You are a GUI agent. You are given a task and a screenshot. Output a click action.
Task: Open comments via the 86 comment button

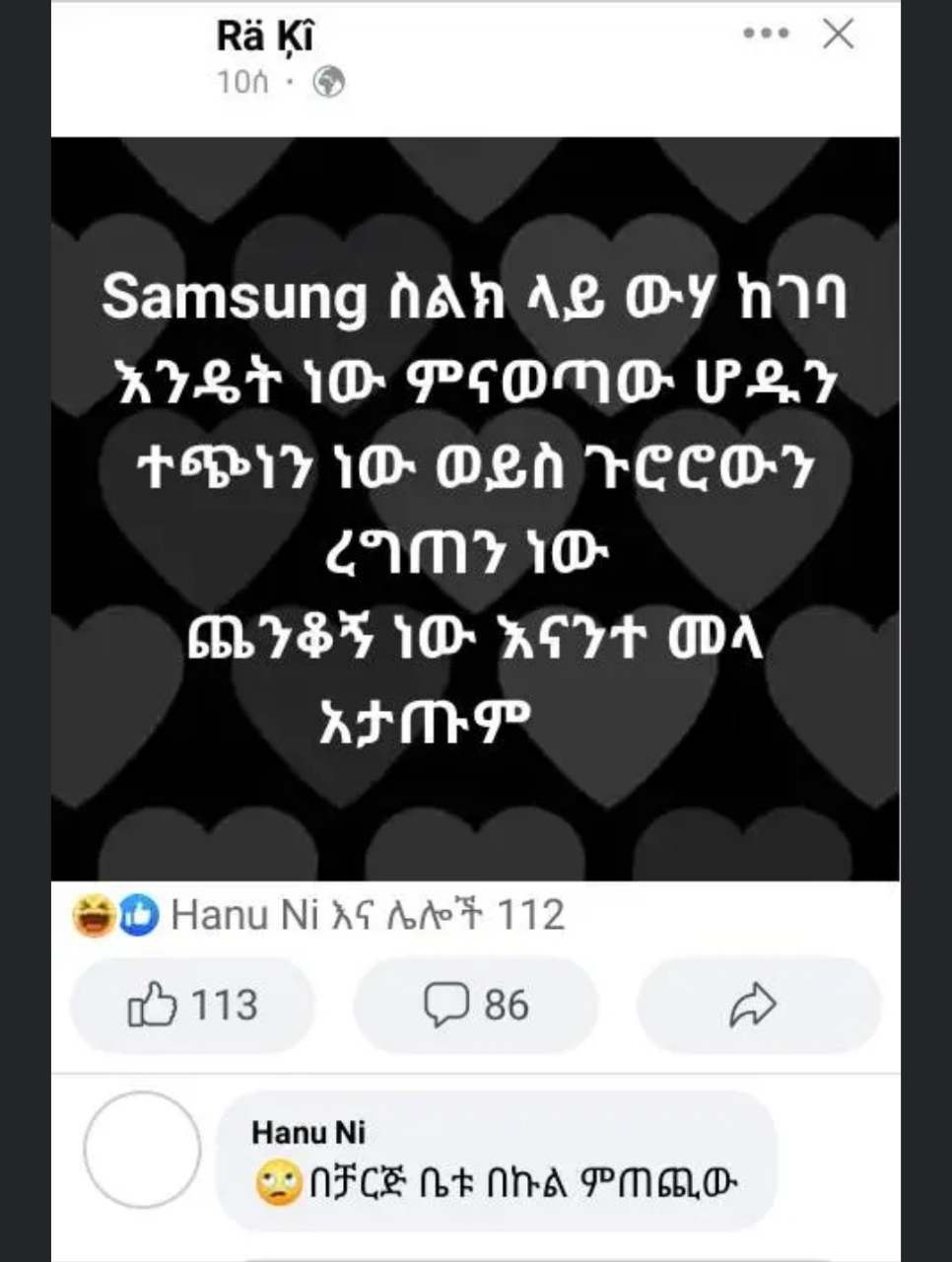point(476,1005)
